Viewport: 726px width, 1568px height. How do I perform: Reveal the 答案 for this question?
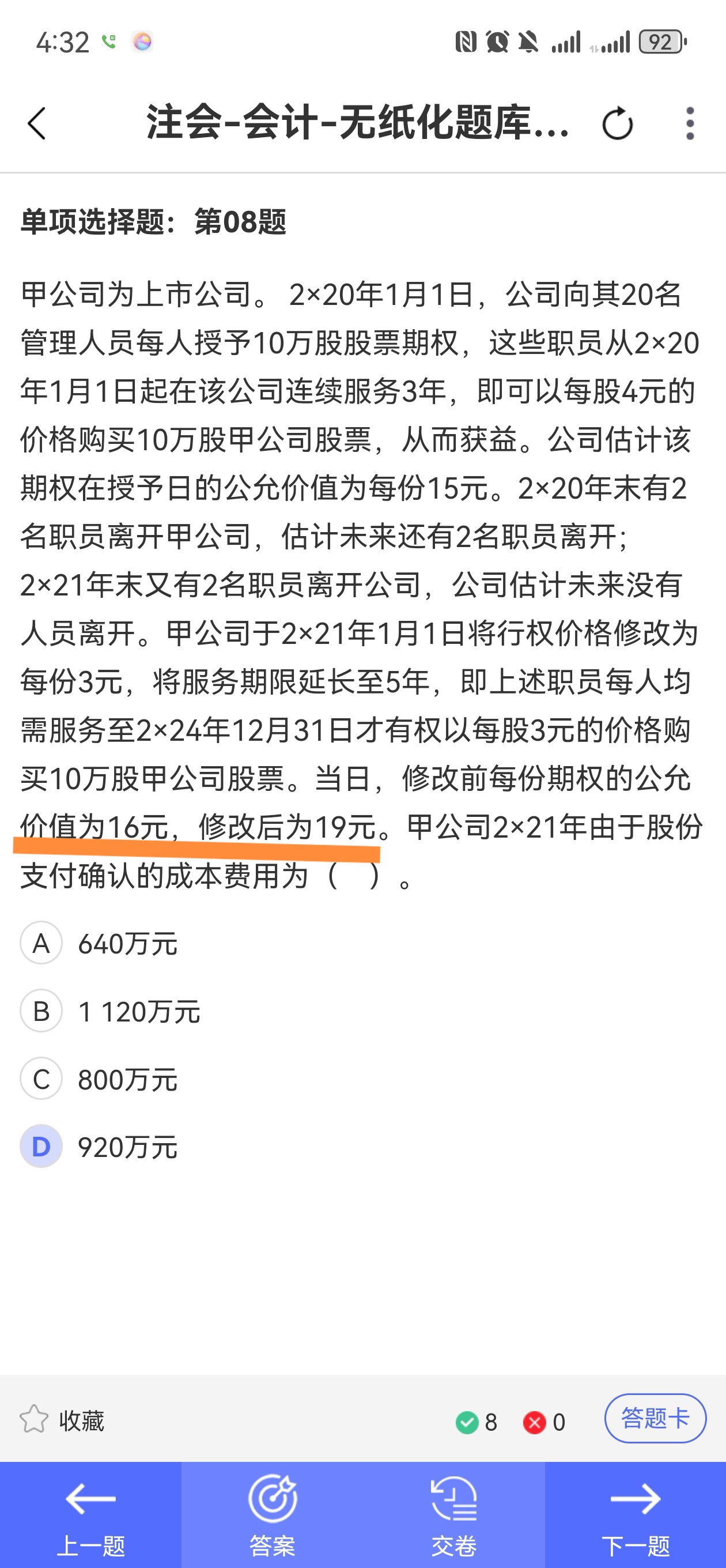(x=272, y=1514)
